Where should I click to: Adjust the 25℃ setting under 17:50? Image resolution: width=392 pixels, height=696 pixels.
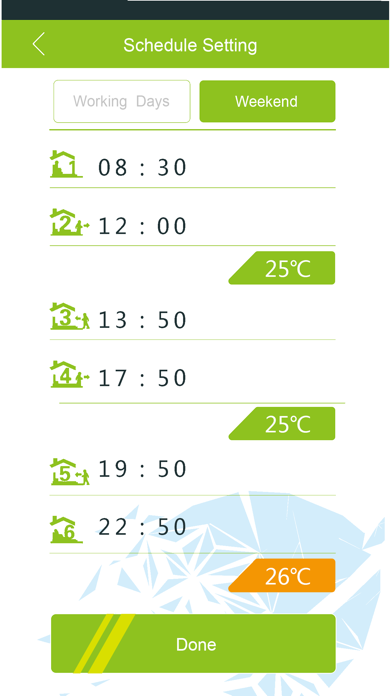point(282,424)
